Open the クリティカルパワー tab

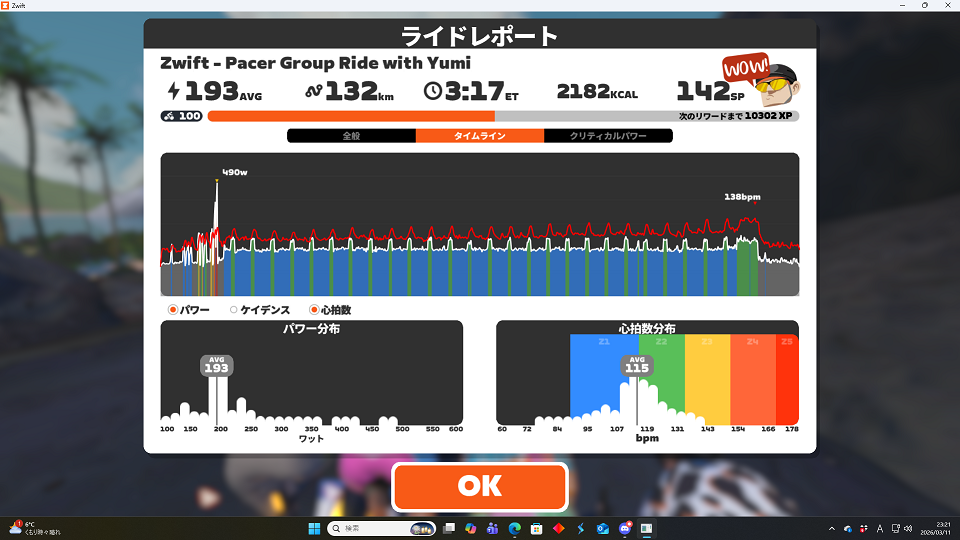click(607, 136)
